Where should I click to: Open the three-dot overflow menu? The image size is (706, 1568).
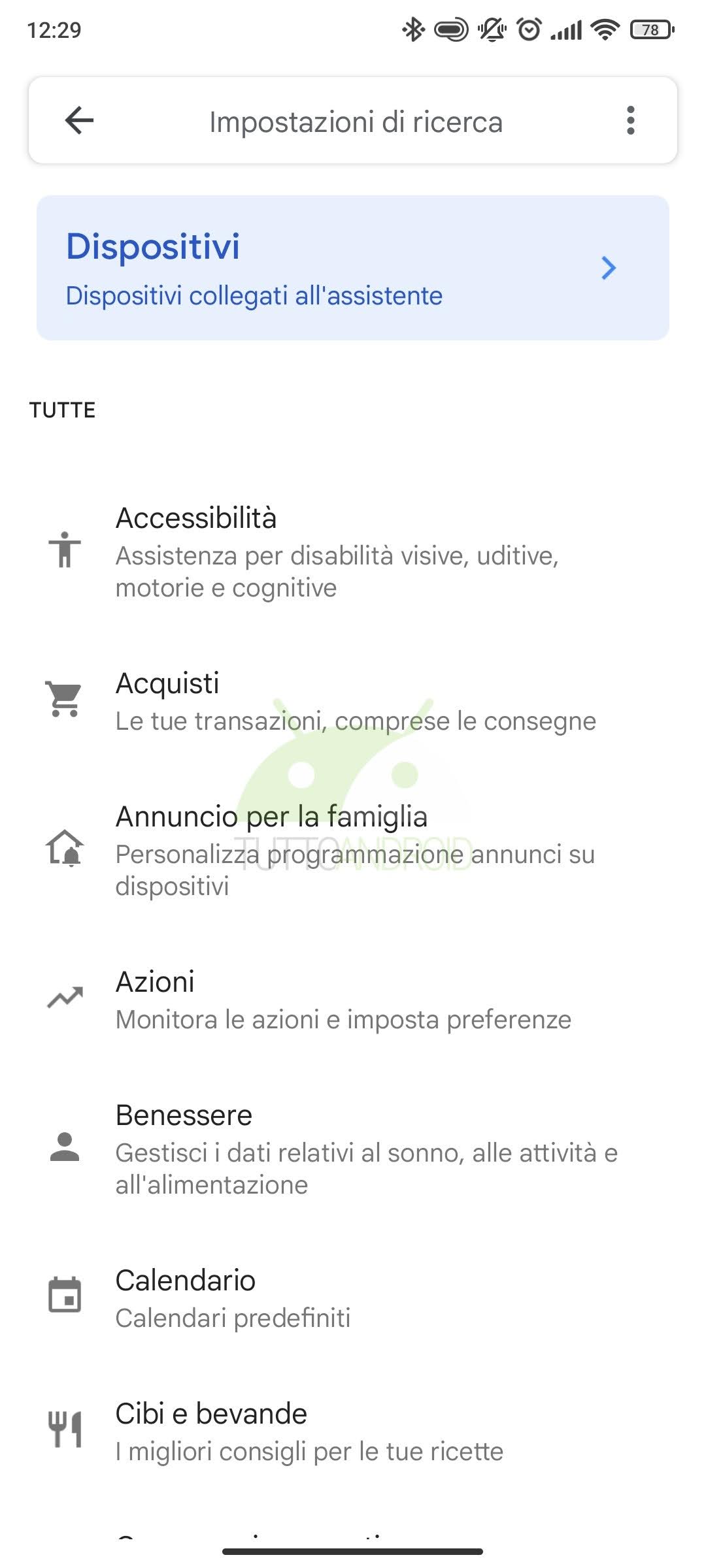630,121
